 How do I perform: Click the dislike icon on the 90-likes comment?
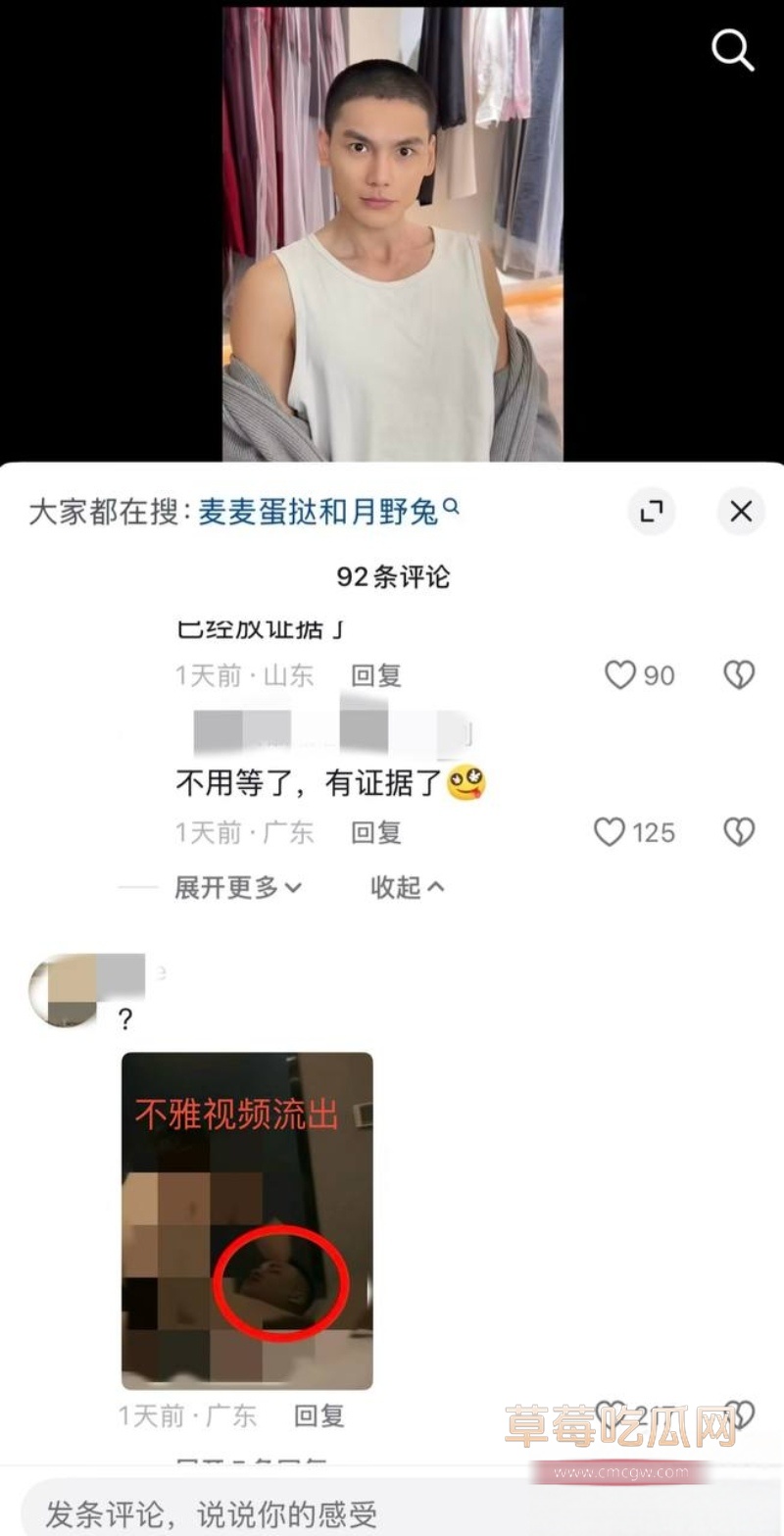coord(737,675)
